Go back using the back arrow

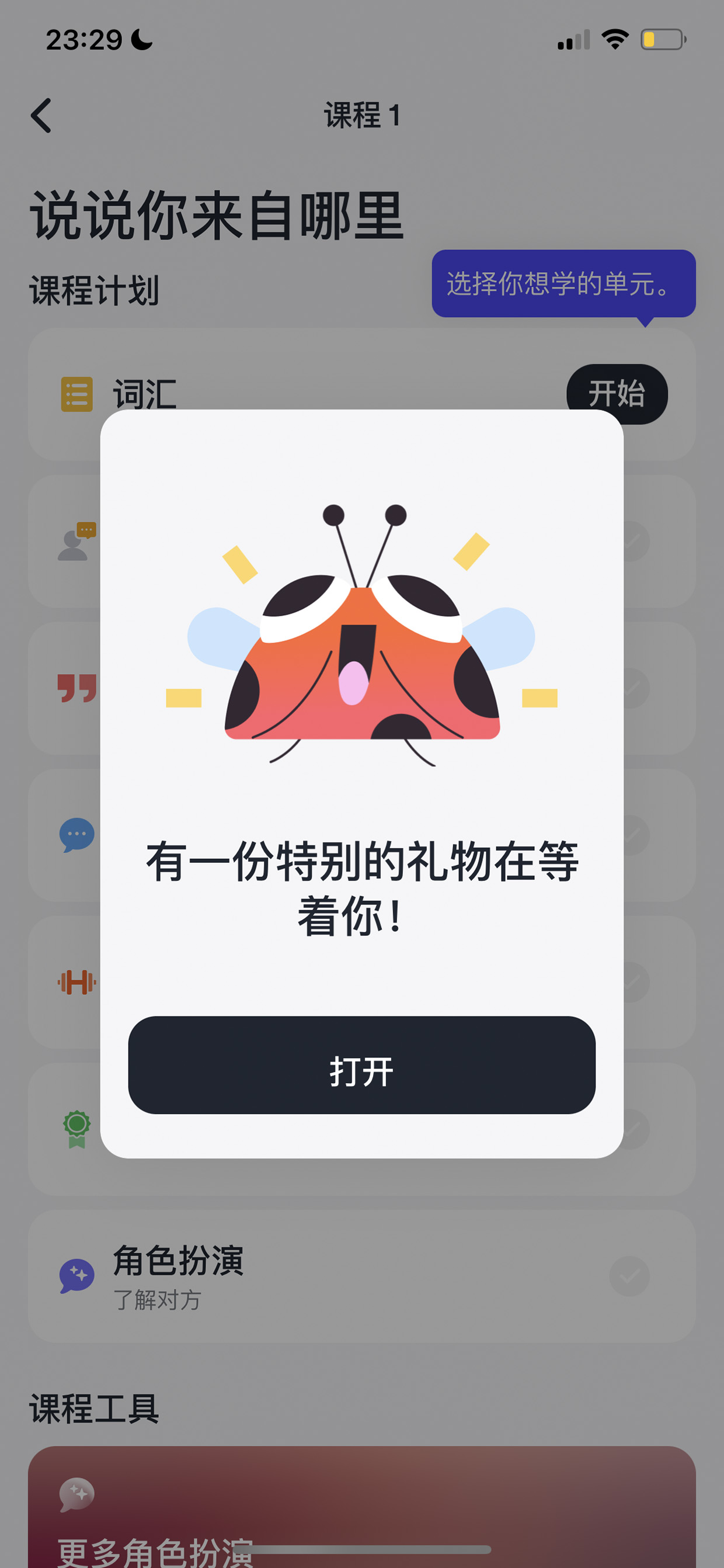point(41,115)
